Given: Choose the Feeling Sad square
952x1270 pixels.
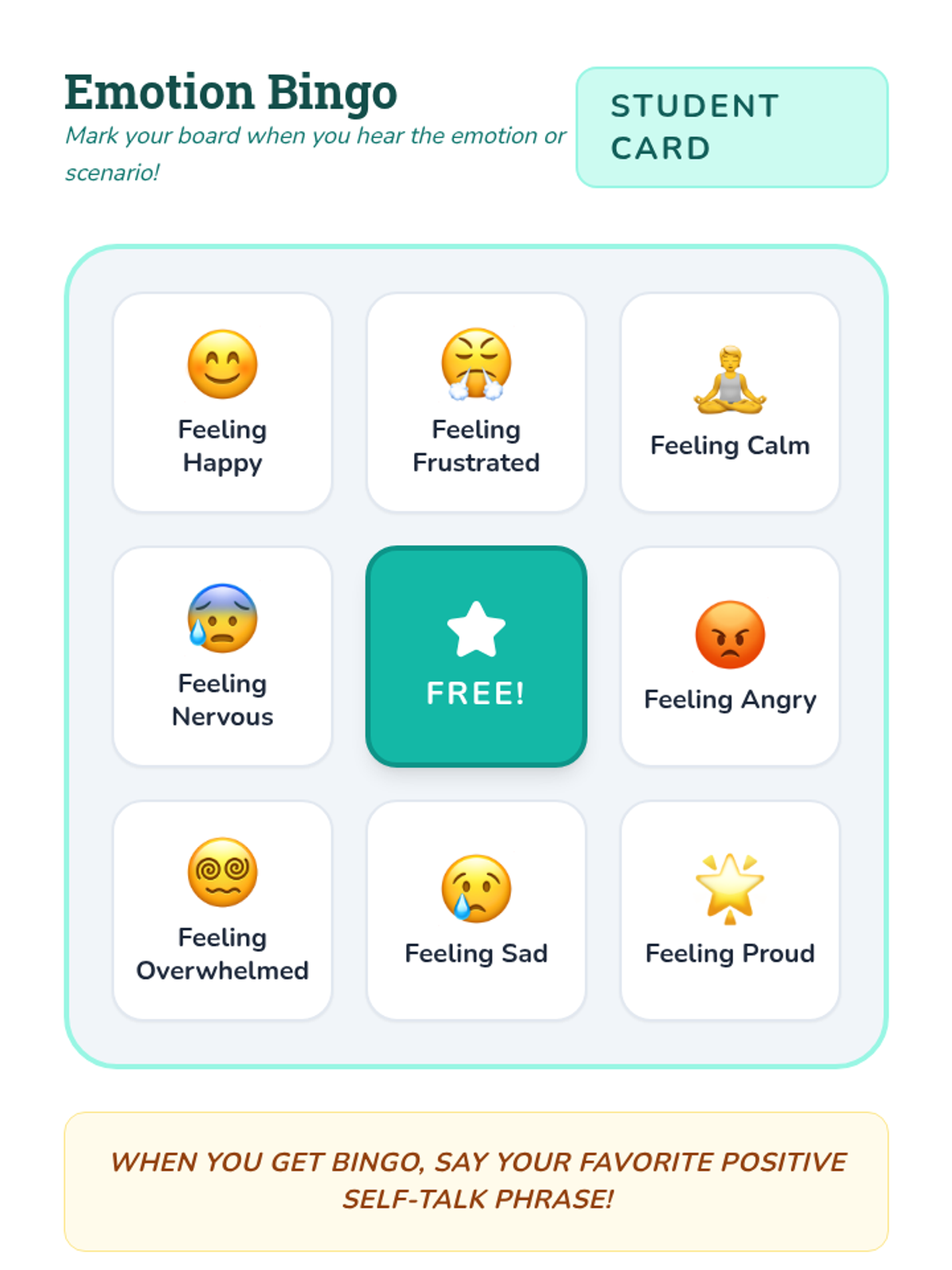Looking at the screenshot, I should point(476,910).
